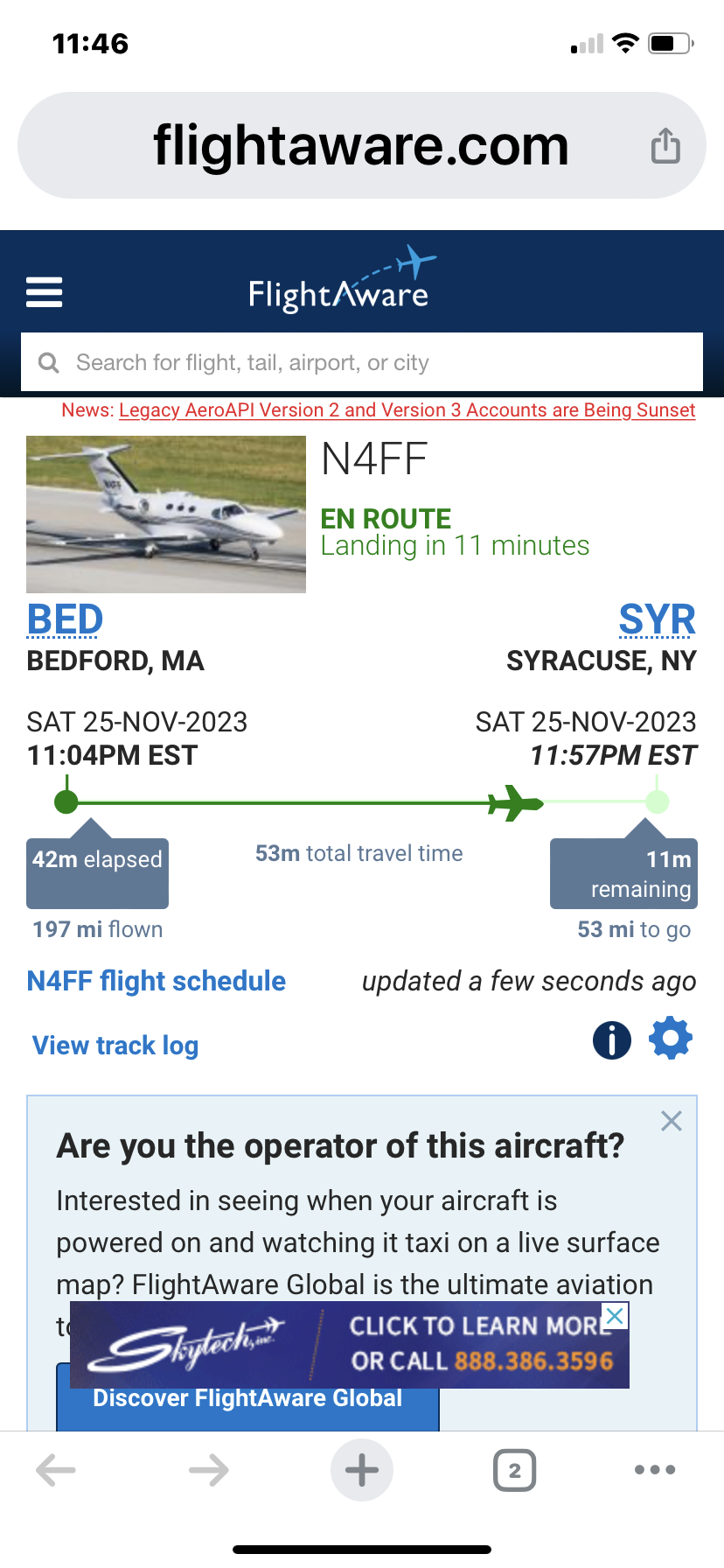The height and width of the screenshot is (1568, 724).
Task: Open the tab switcher
Action: 515,1470
